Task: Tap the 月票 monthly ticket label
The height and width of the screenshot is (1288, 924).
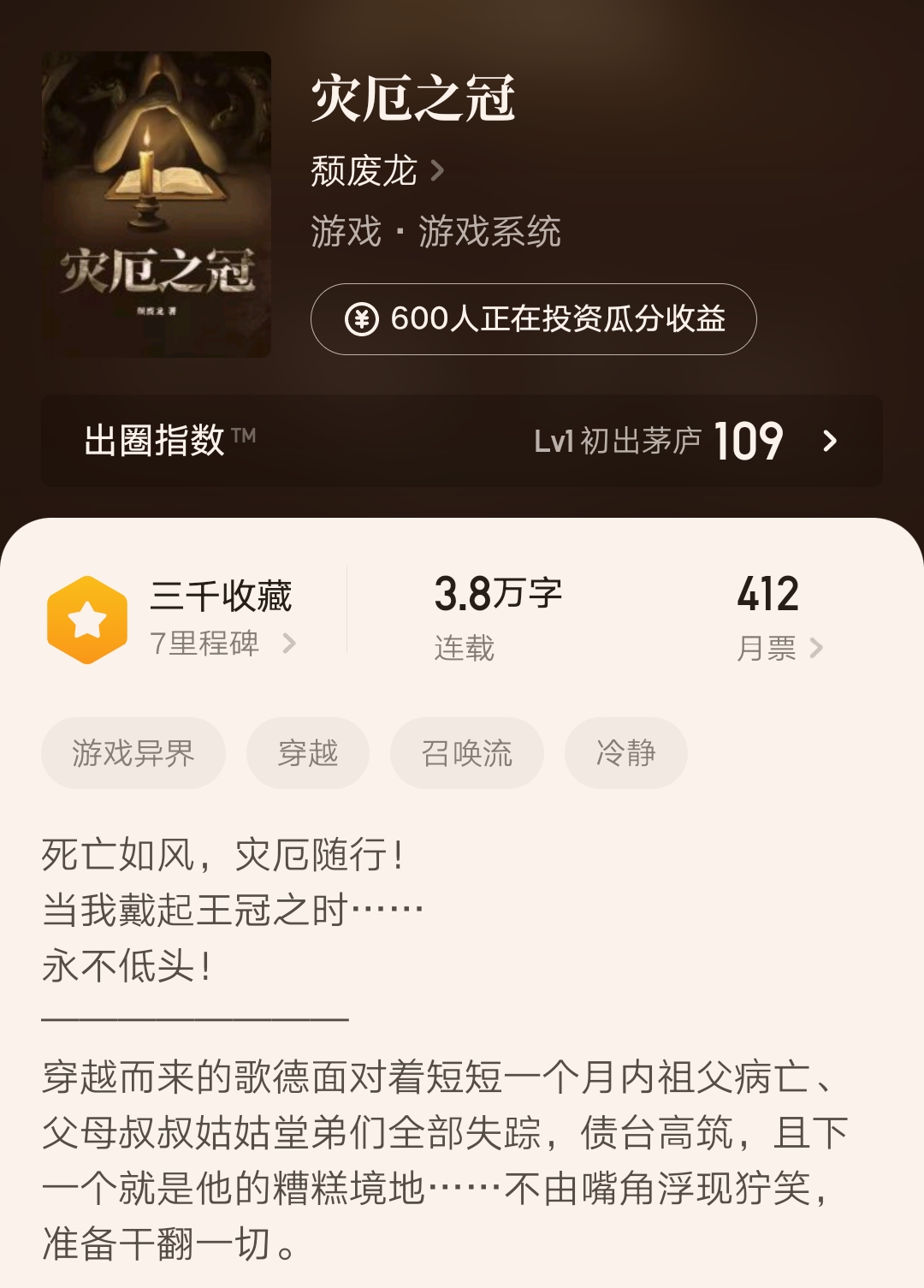Action: 767,650
